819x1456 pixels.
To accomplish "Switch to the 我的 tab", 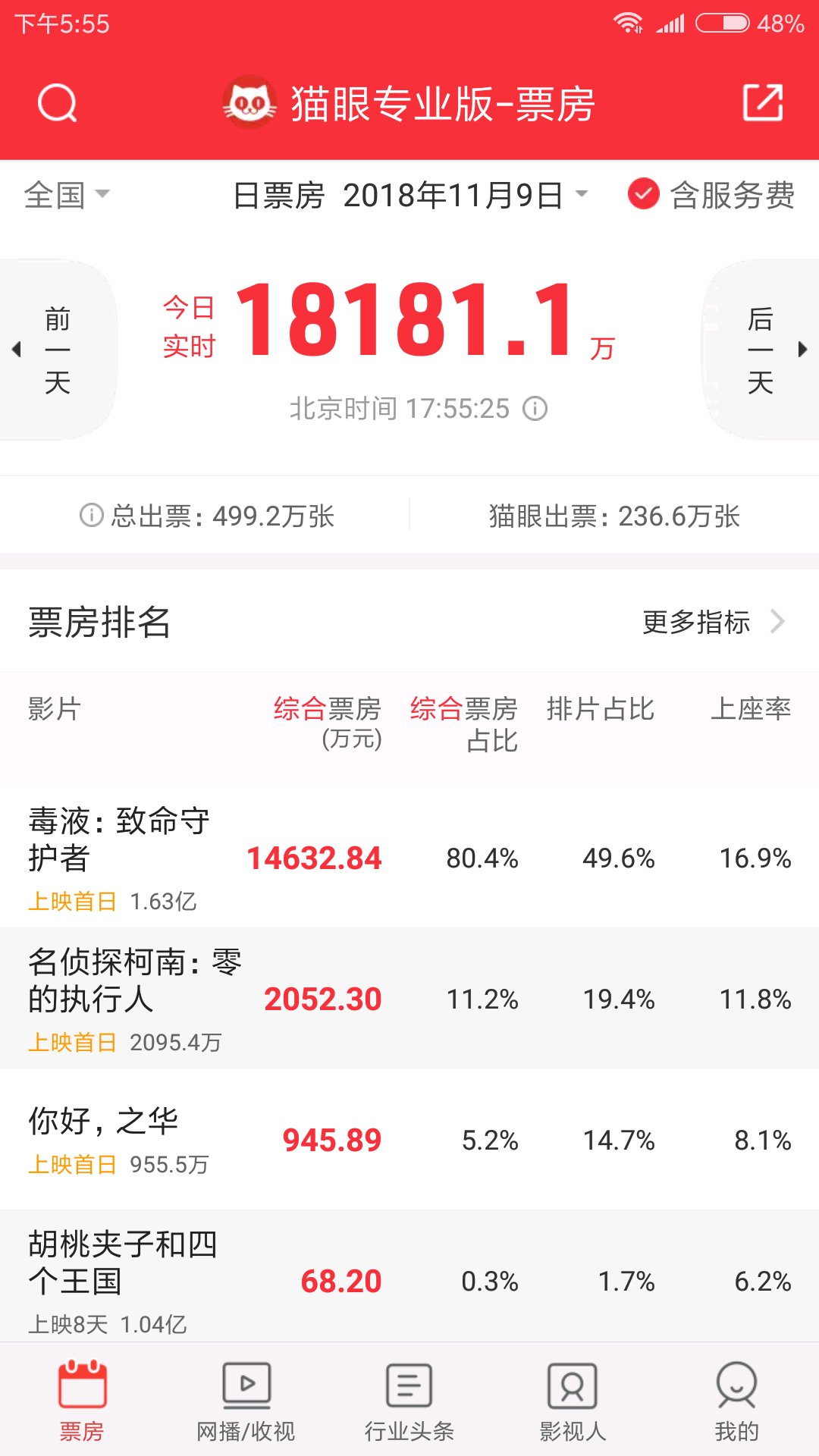I will (x=737, y=1400).
